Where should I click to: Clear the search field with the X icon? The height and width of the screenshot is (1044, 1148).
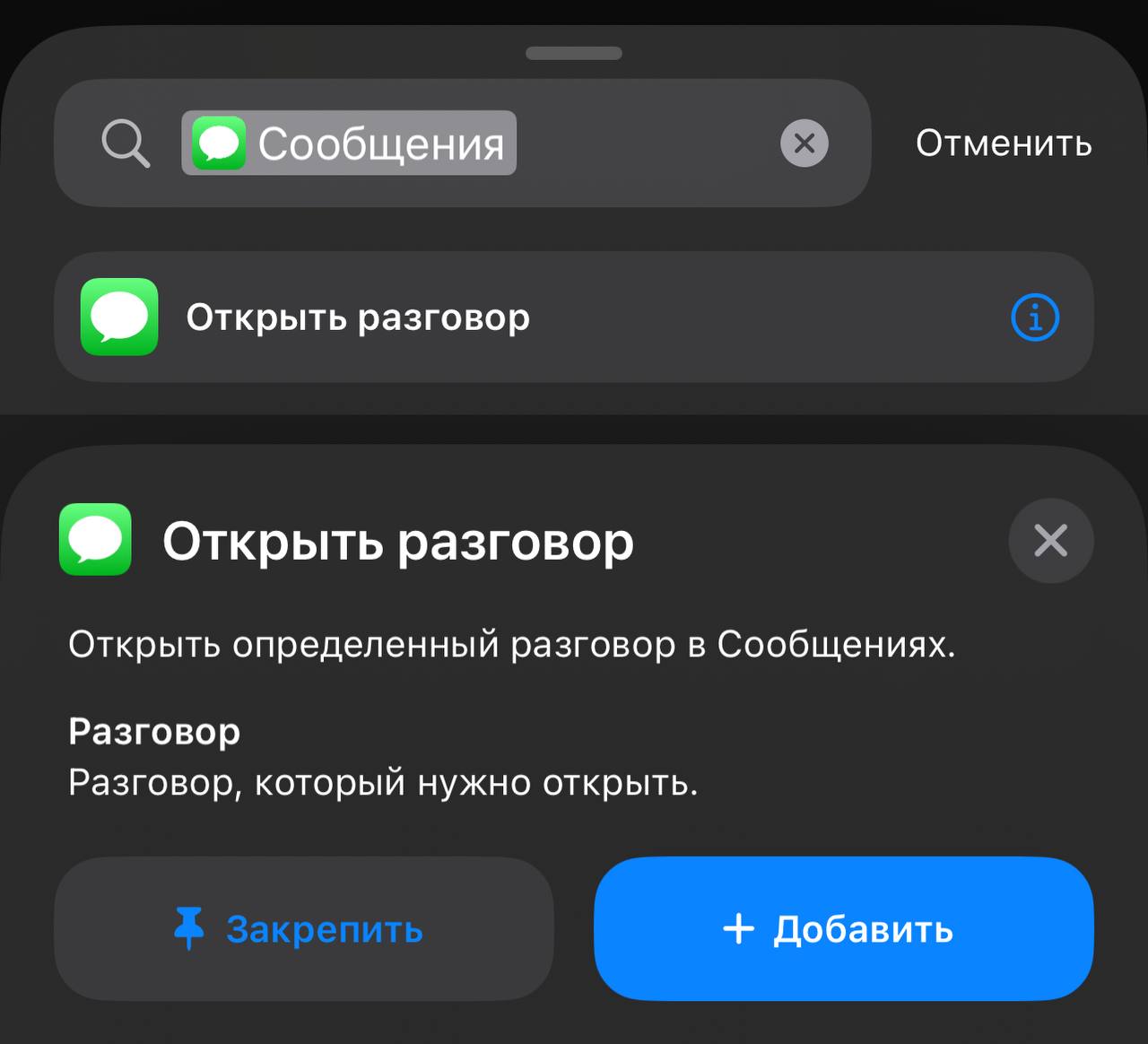click(804, 143)
